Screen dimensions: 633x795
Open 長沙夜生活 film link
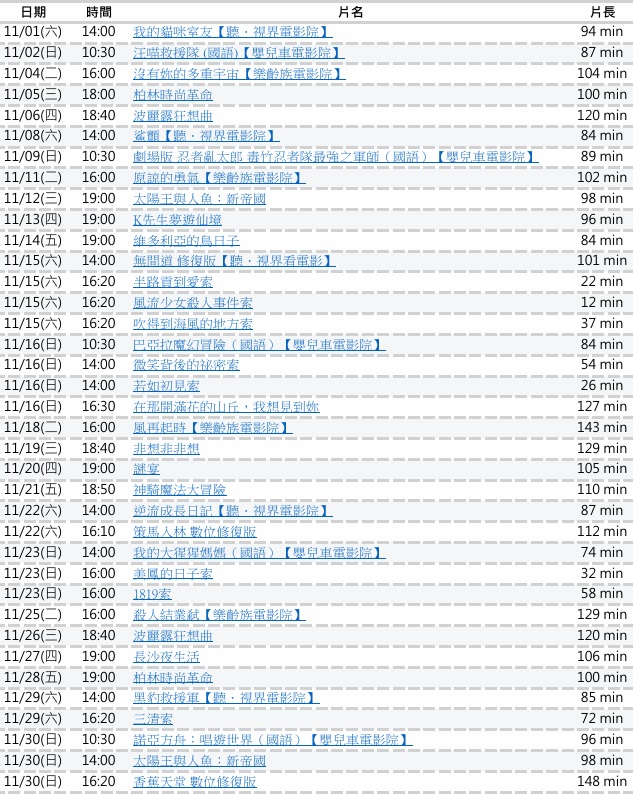166,657
